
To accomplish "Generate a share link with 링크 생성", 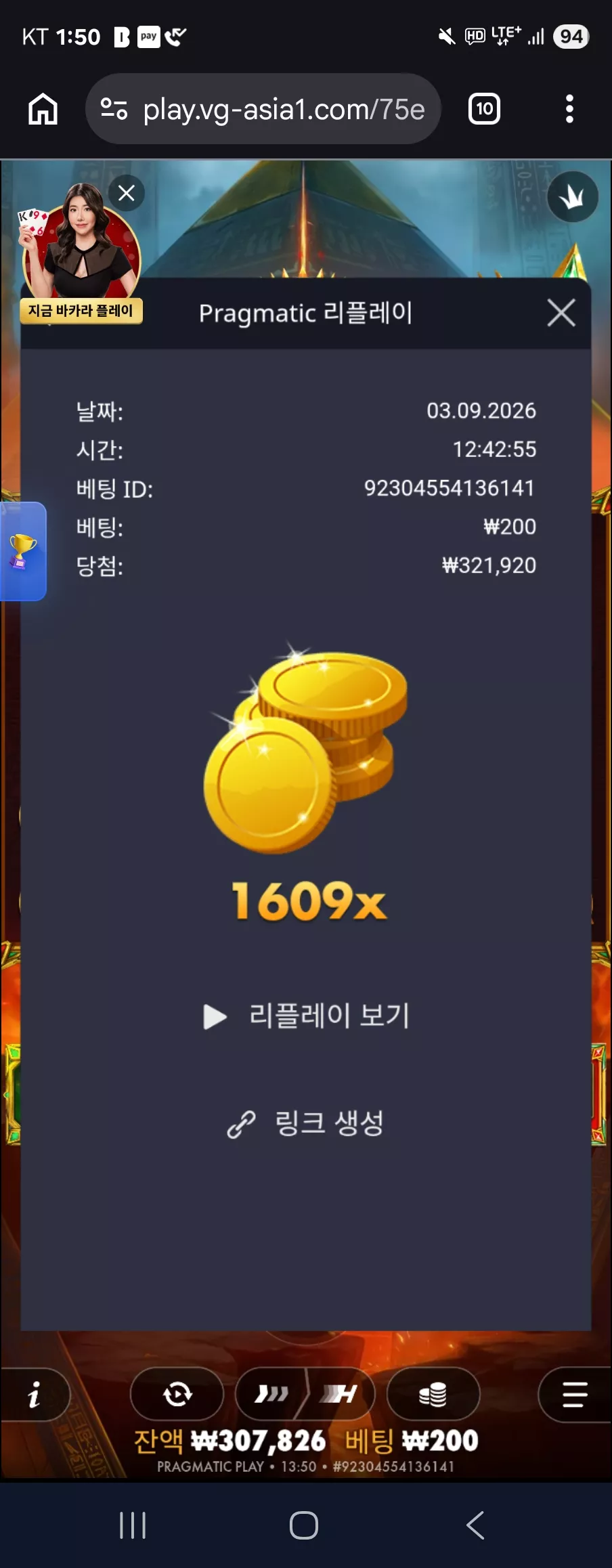I will click(x=306, y=1123).
